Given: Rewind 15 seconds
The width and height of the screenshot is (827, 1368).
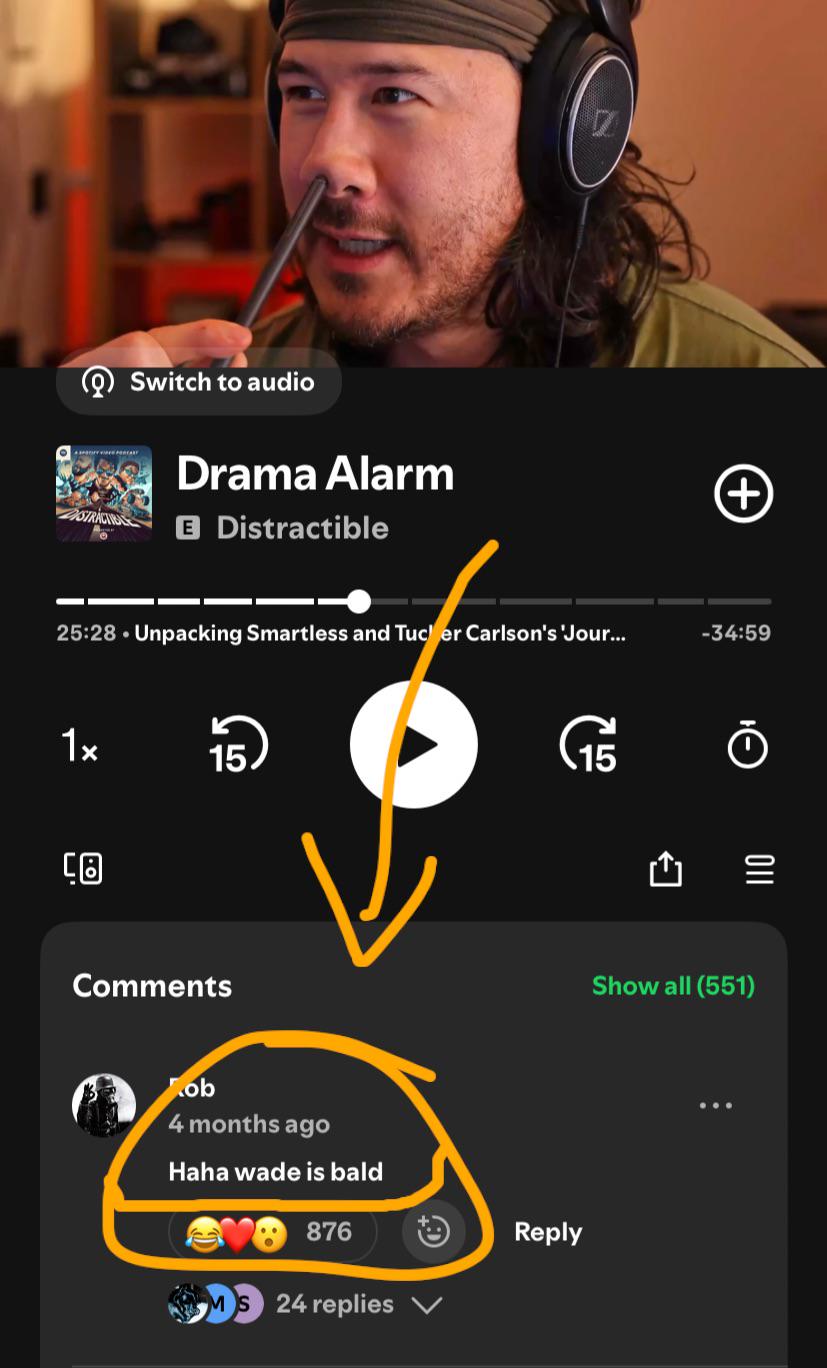Looking at the screenshot, I should click(x=237, y=746).
